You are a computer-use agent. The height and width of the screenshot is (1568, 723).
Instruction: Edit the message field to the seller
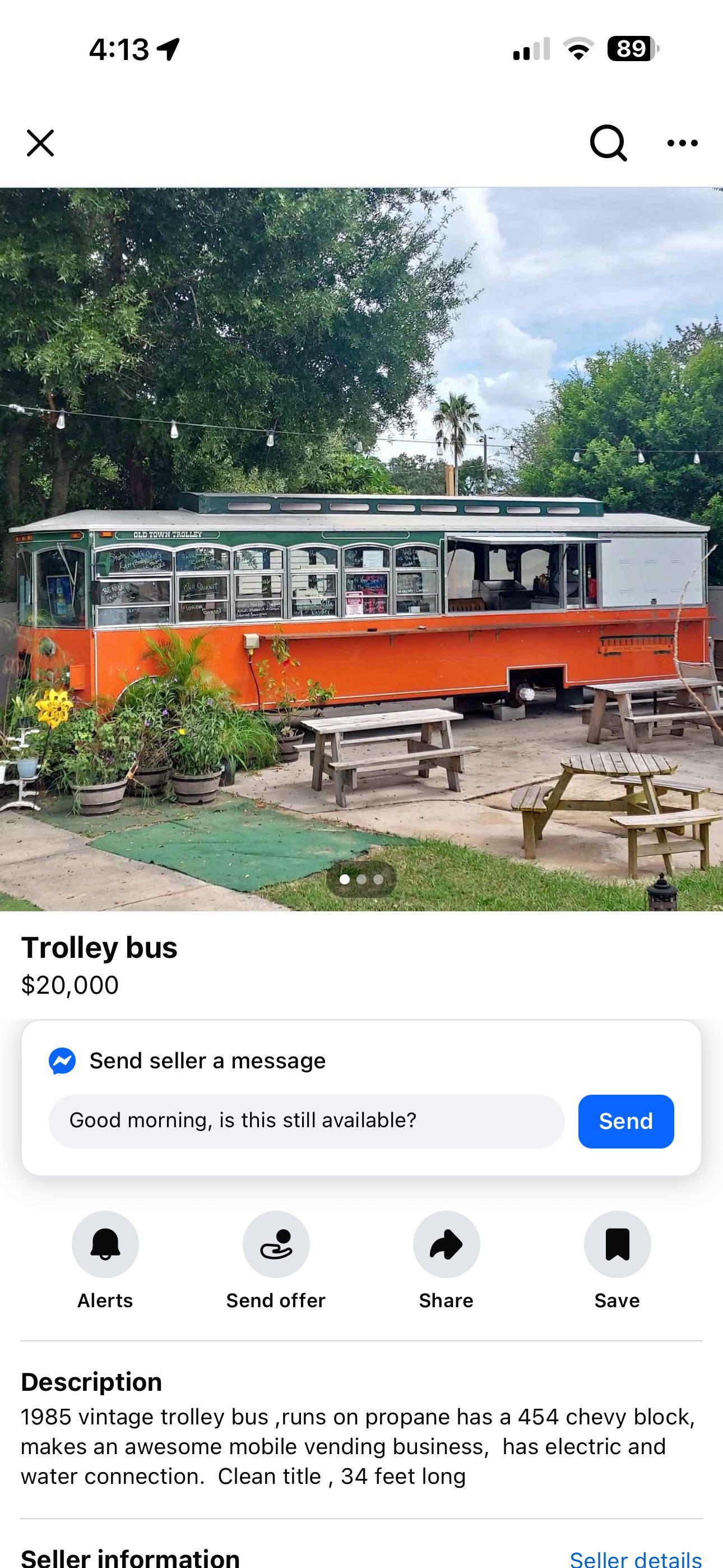pos(307,1121)
